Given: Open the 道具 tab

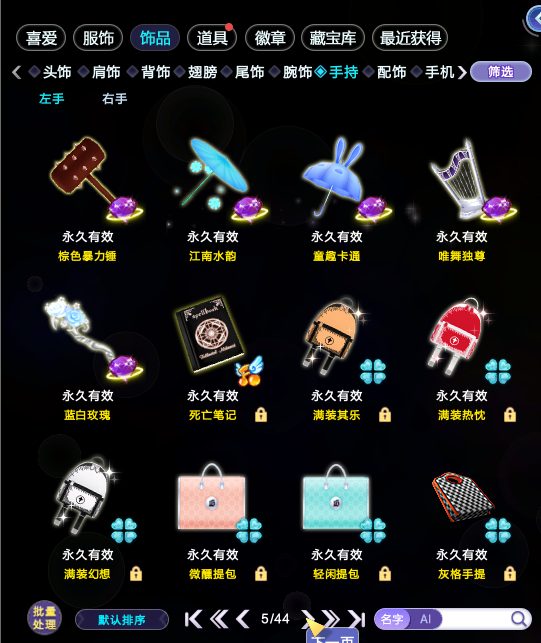Looking at the screenshot, I should [x=212, y=38].
